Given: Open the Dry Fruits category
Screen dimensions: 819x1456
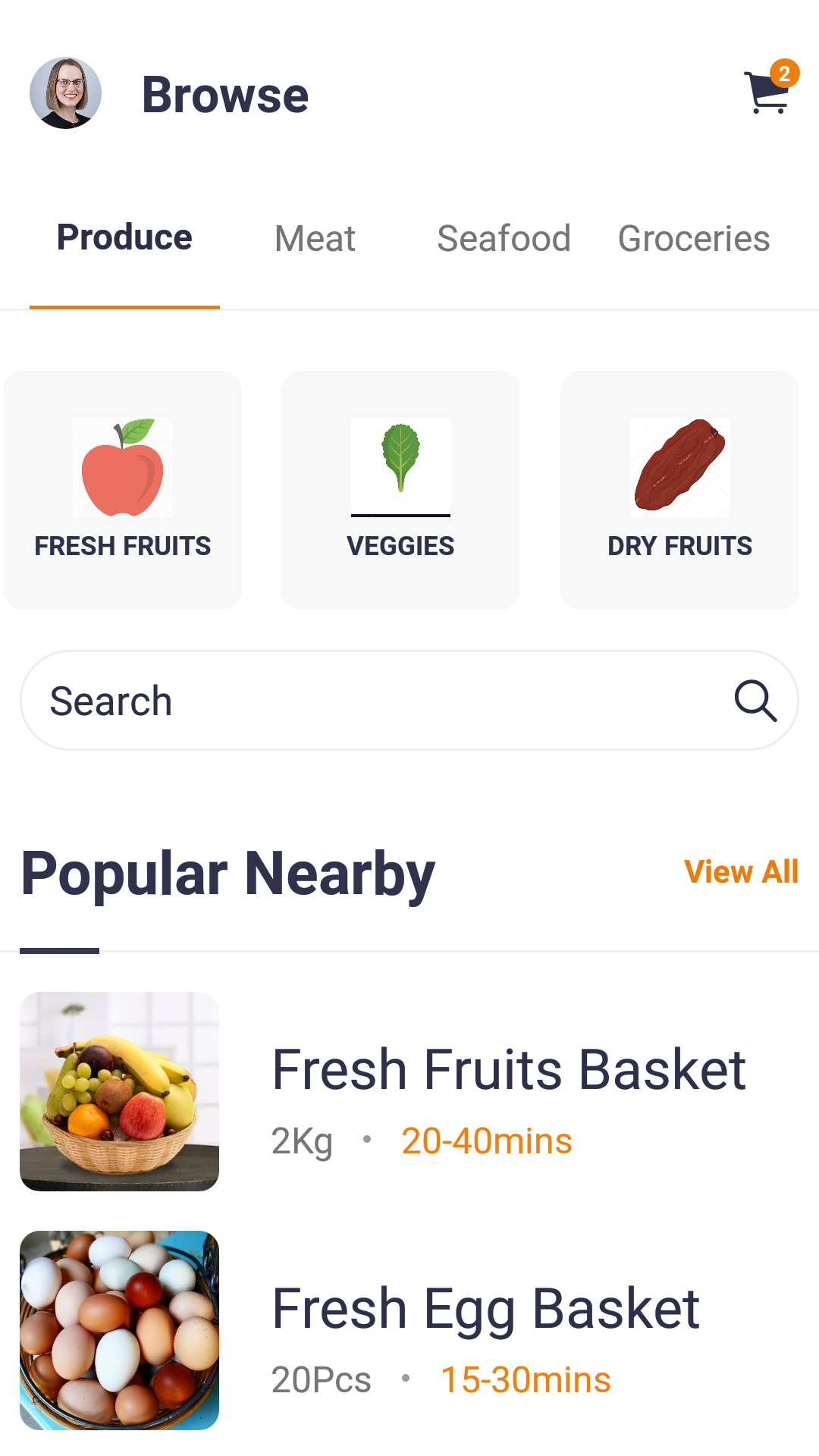Looking at the screenshot, I should (679, 490).
